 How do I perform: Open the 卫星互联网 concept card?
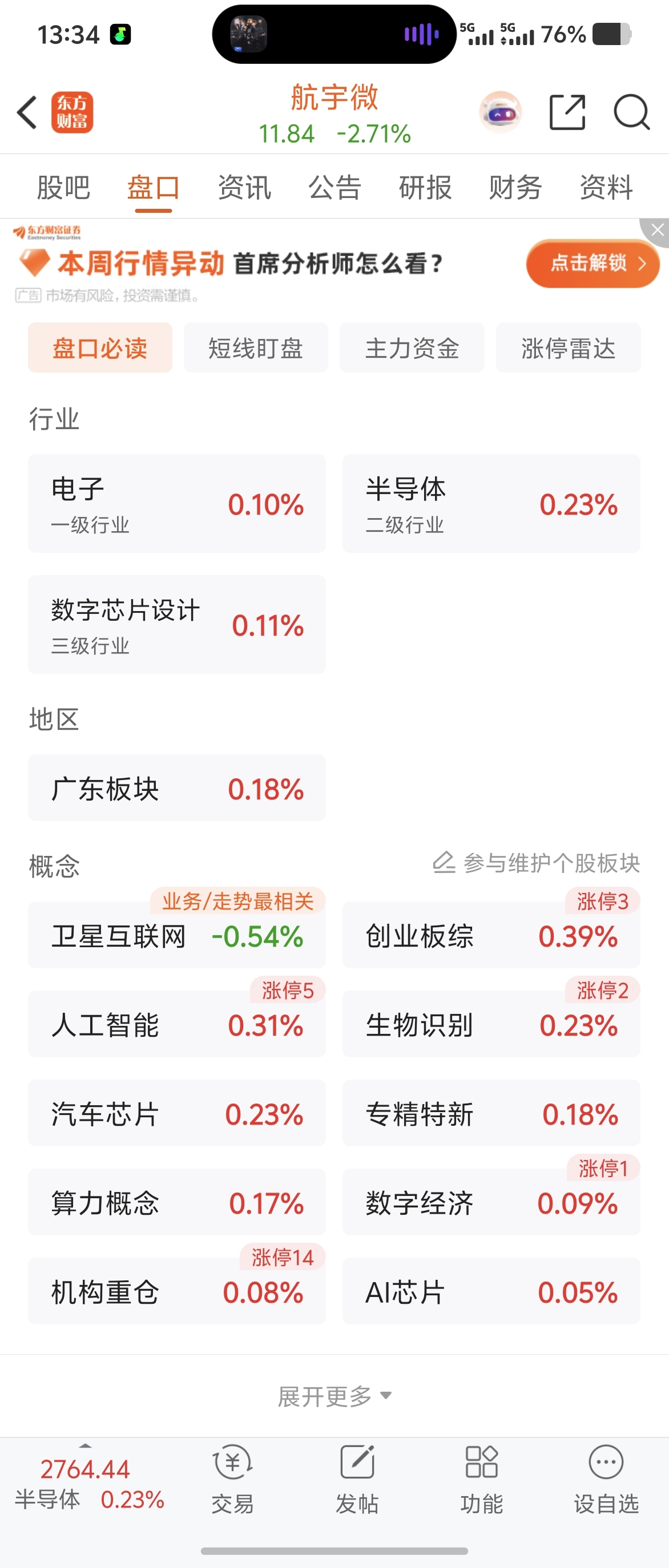[177, 936]
